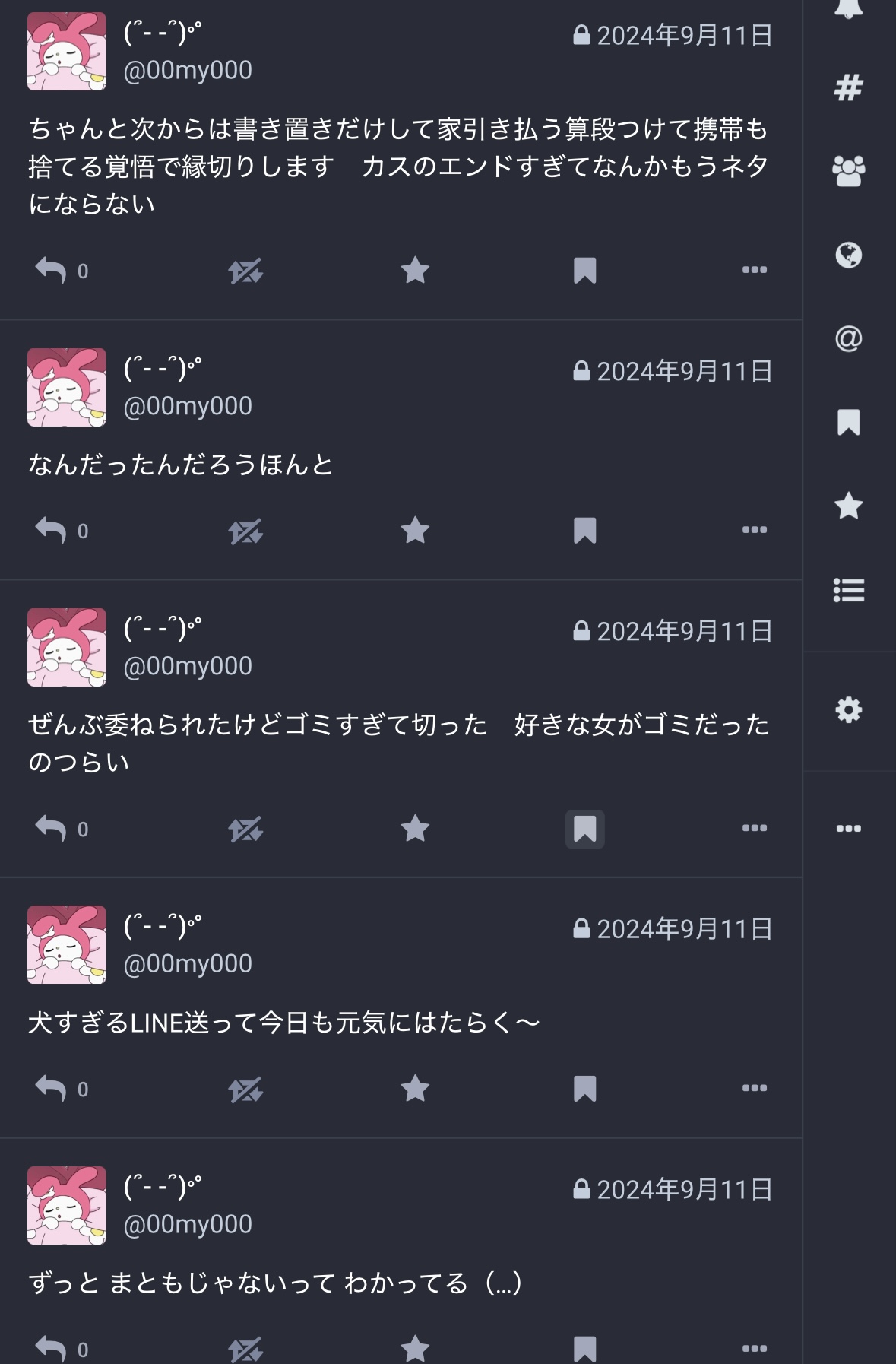Open favourites star in the sidebar
The height and width of the screenshot is (1364, 896).
pos(848,506)
